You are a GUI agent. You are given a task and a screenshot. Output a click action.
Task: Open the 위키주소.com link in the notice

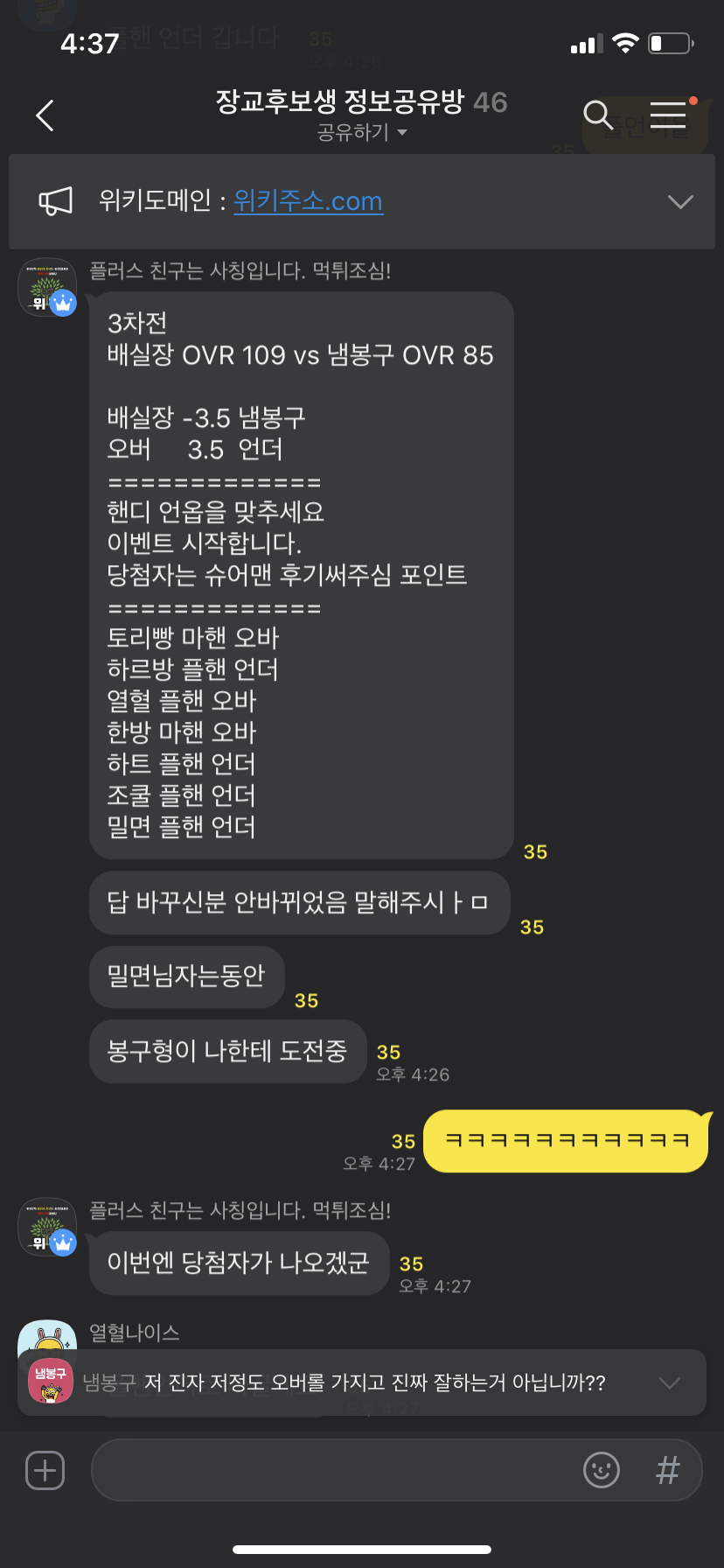coord(308,201)
